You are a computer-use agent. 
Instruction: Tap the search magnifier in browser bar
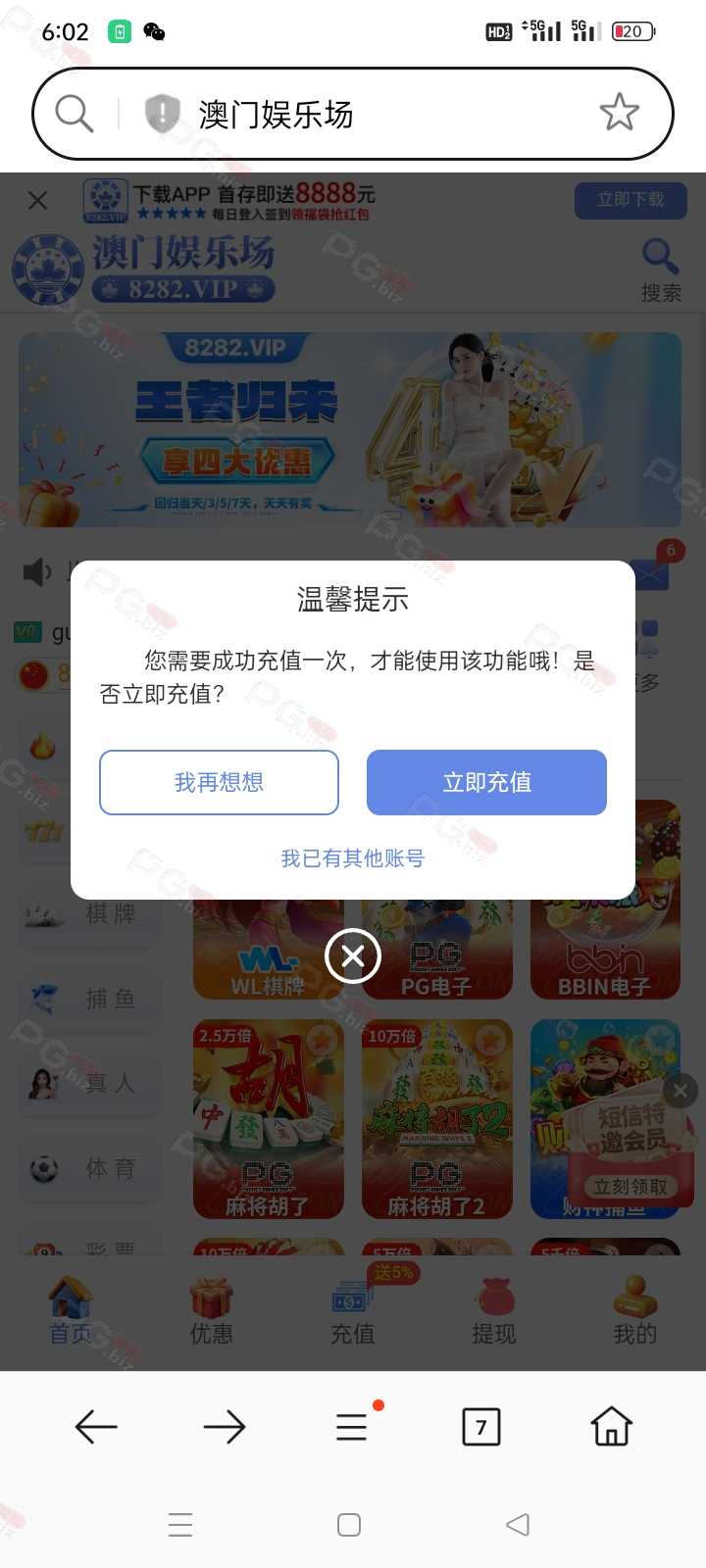[x=75, y=114]
